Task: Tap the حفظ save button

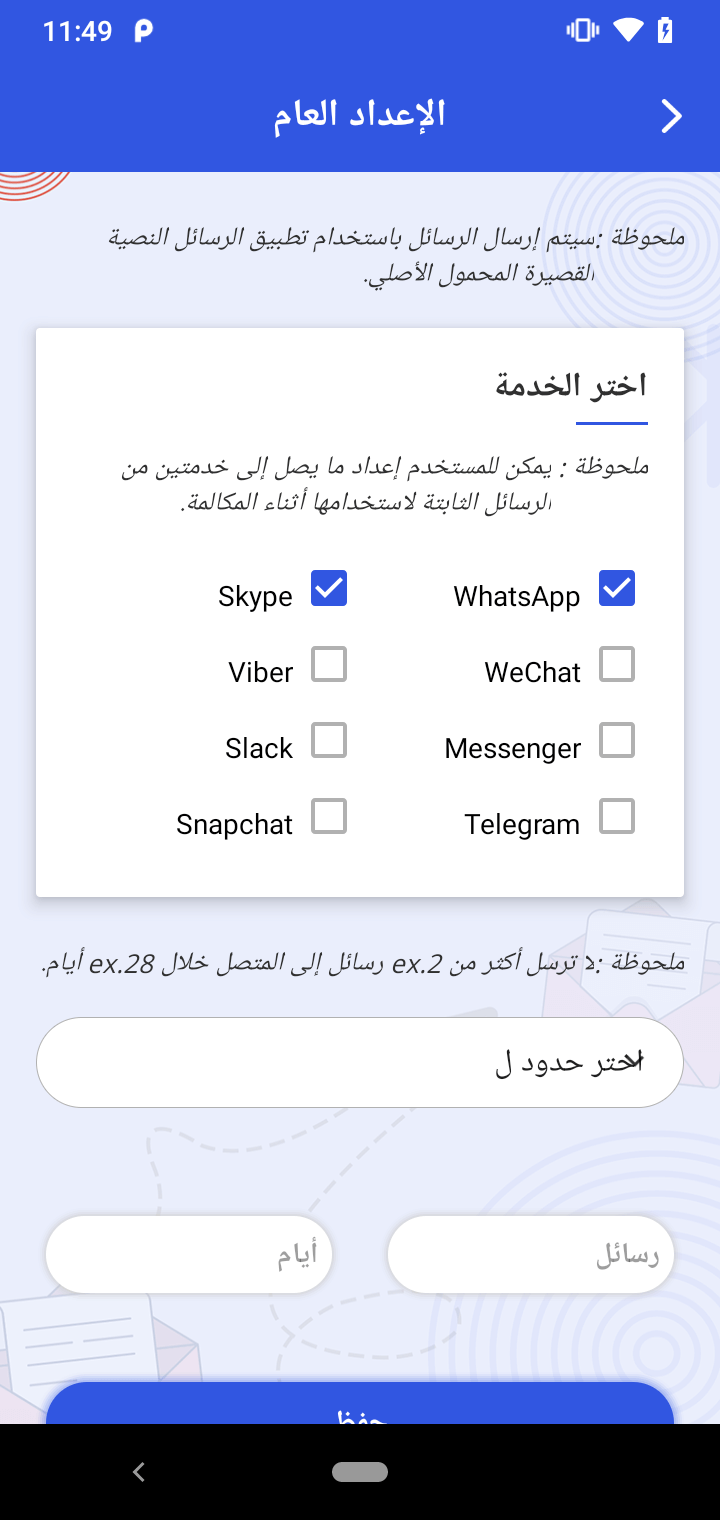Action: coord(360,1407)
